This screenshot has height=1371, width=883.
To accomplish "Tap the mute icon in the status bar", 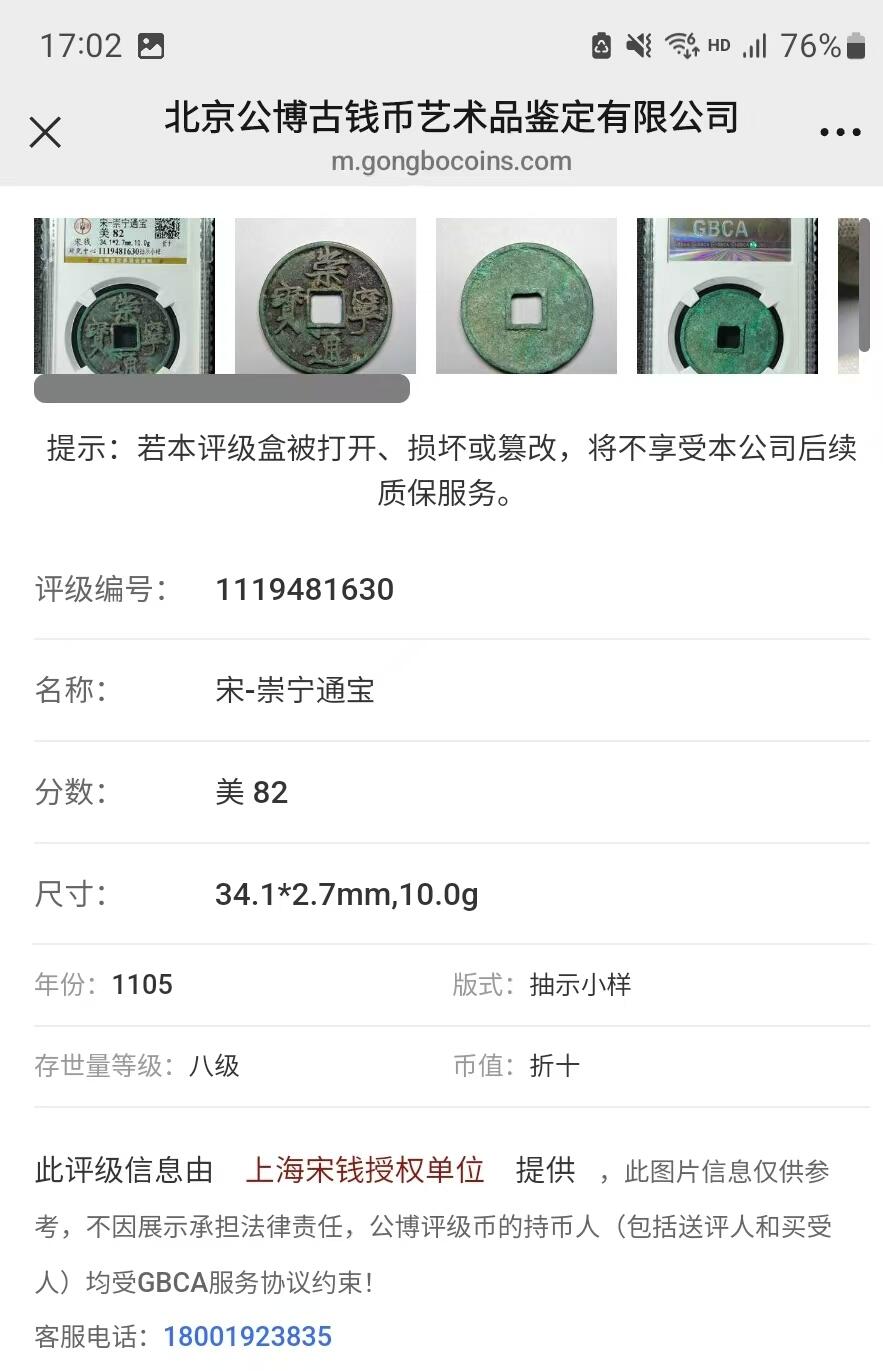I will (639, 44).
